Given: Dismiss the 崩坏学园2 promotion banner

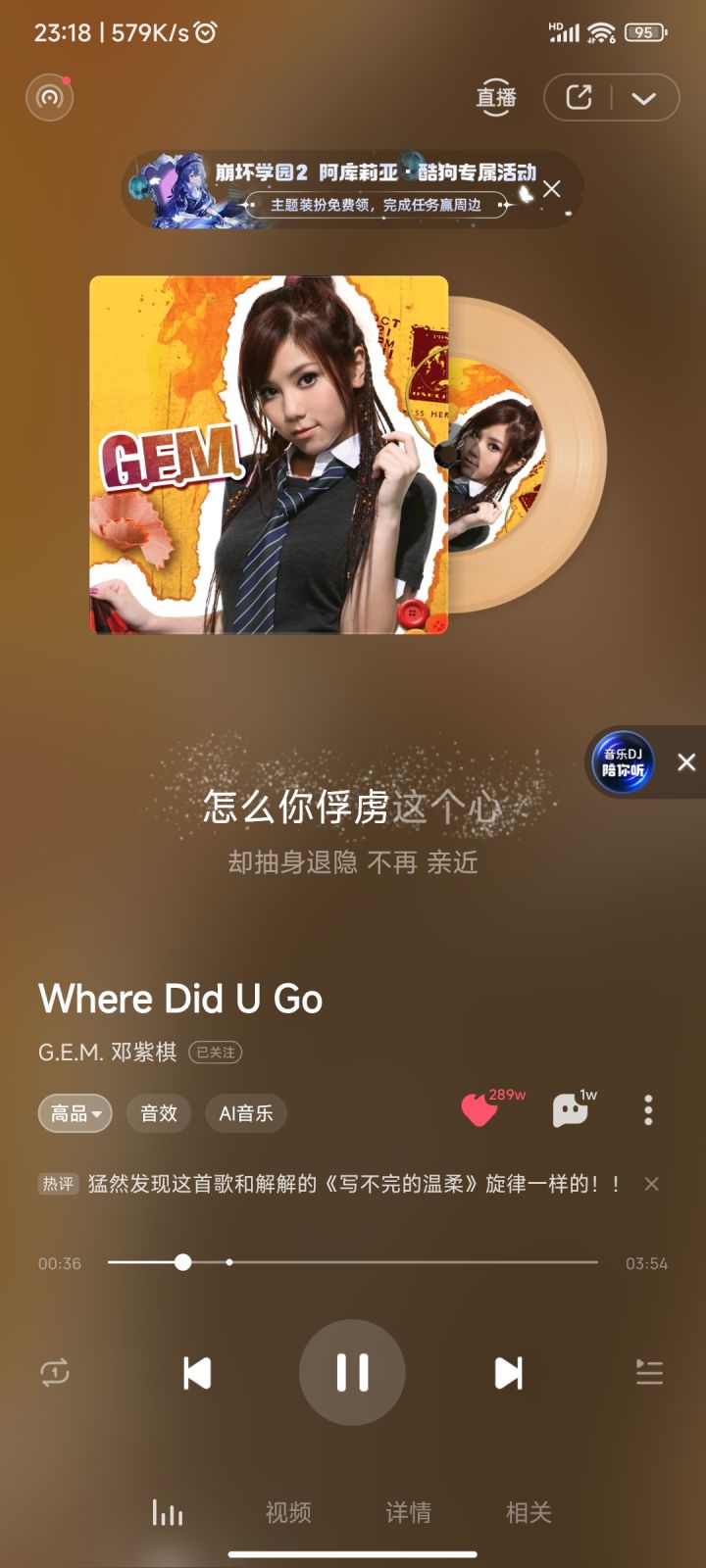Looking at the screenshot, I should coord(552,188).
